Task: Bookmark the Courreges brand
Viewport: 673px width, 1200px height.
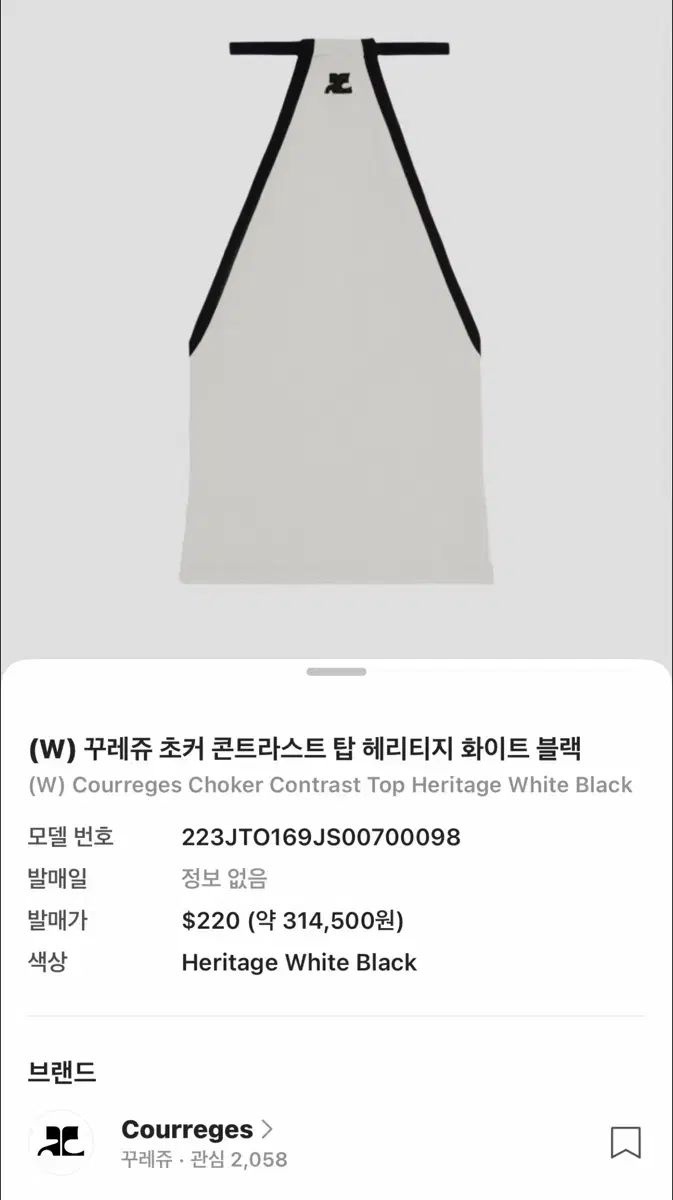Action: pyautogui.click(x=625, y=1142)
